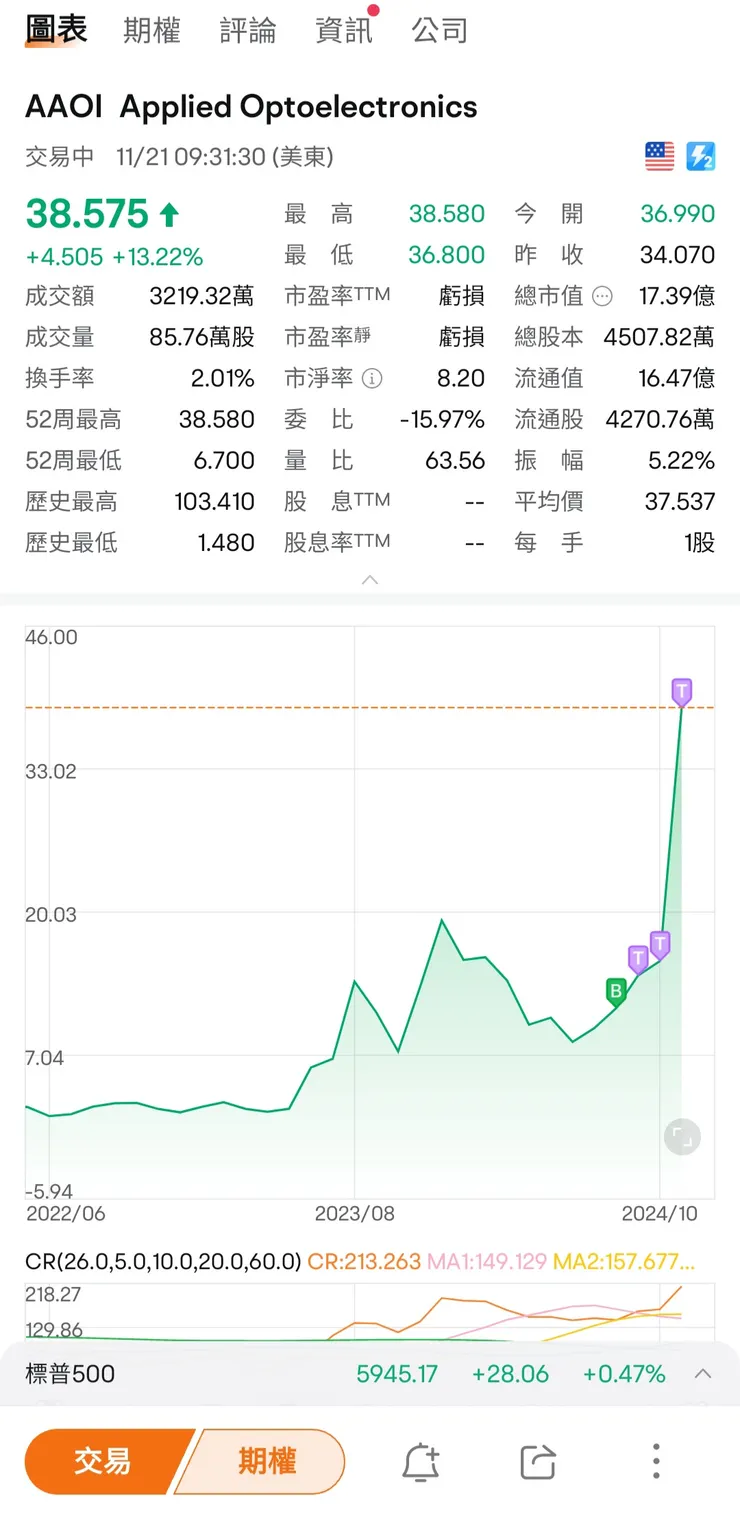Open the 資訊 tab with red badge

[343, 30]
